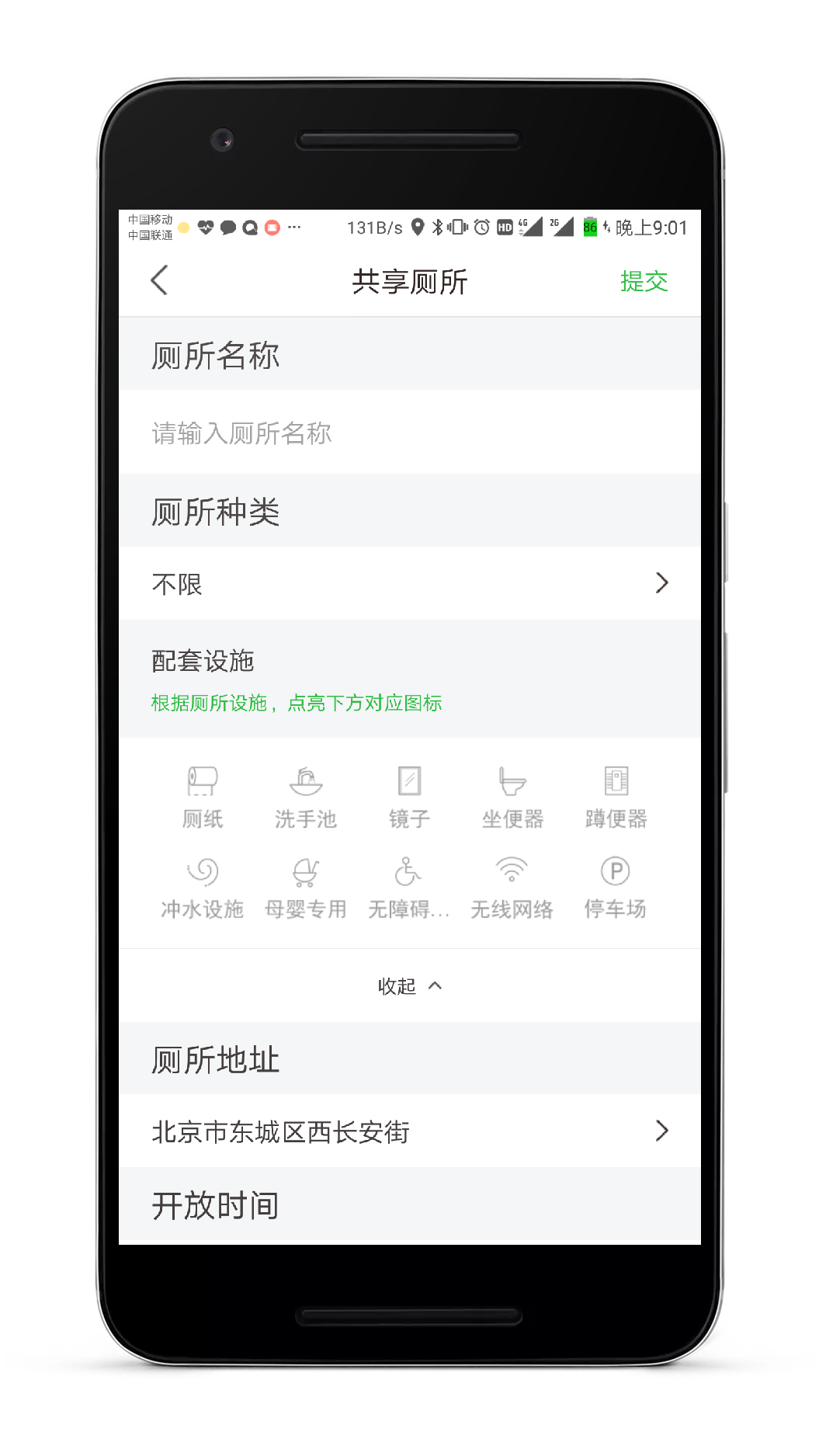Open the address row 北京市东城区西长安街
This screenshot has width=819, height=1456.
pos(409,1131)
